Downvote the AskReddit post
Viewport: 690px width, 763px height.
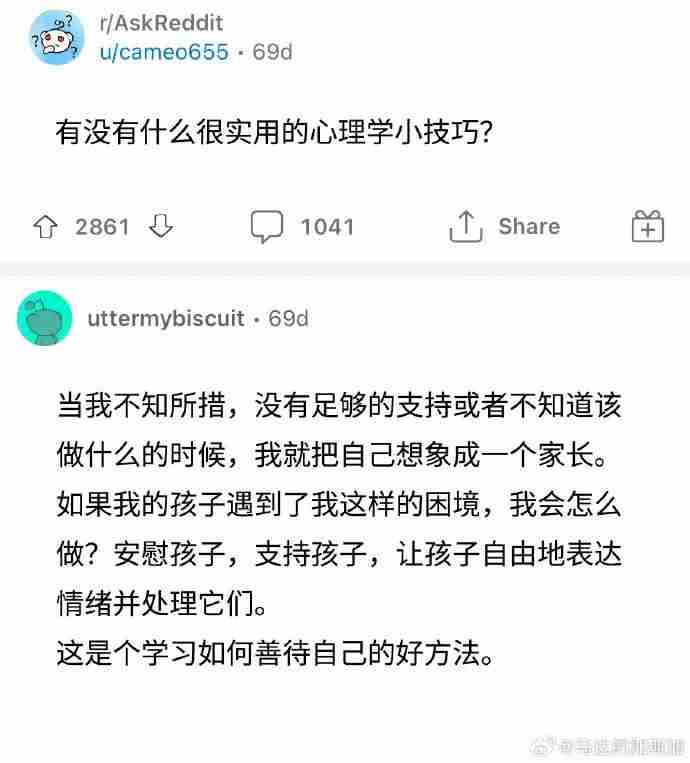point(161,227)
